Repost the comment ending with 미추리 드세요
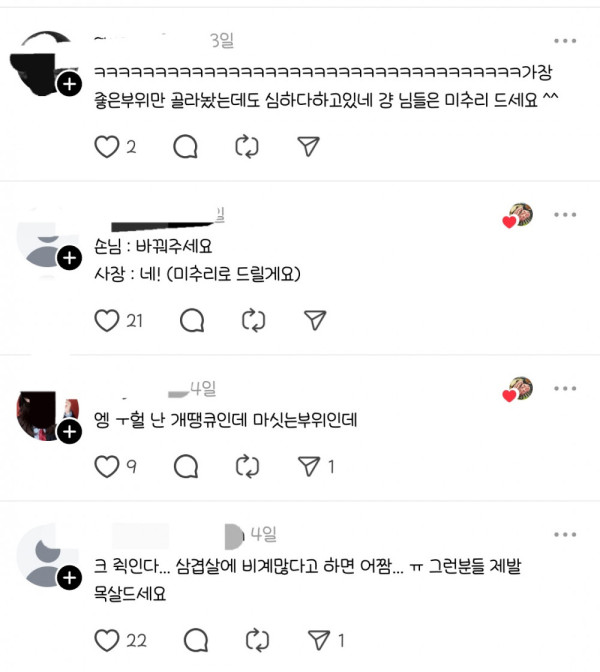This screenshot has height=672, width=600. pyautogui.click(x=247, y=147)
